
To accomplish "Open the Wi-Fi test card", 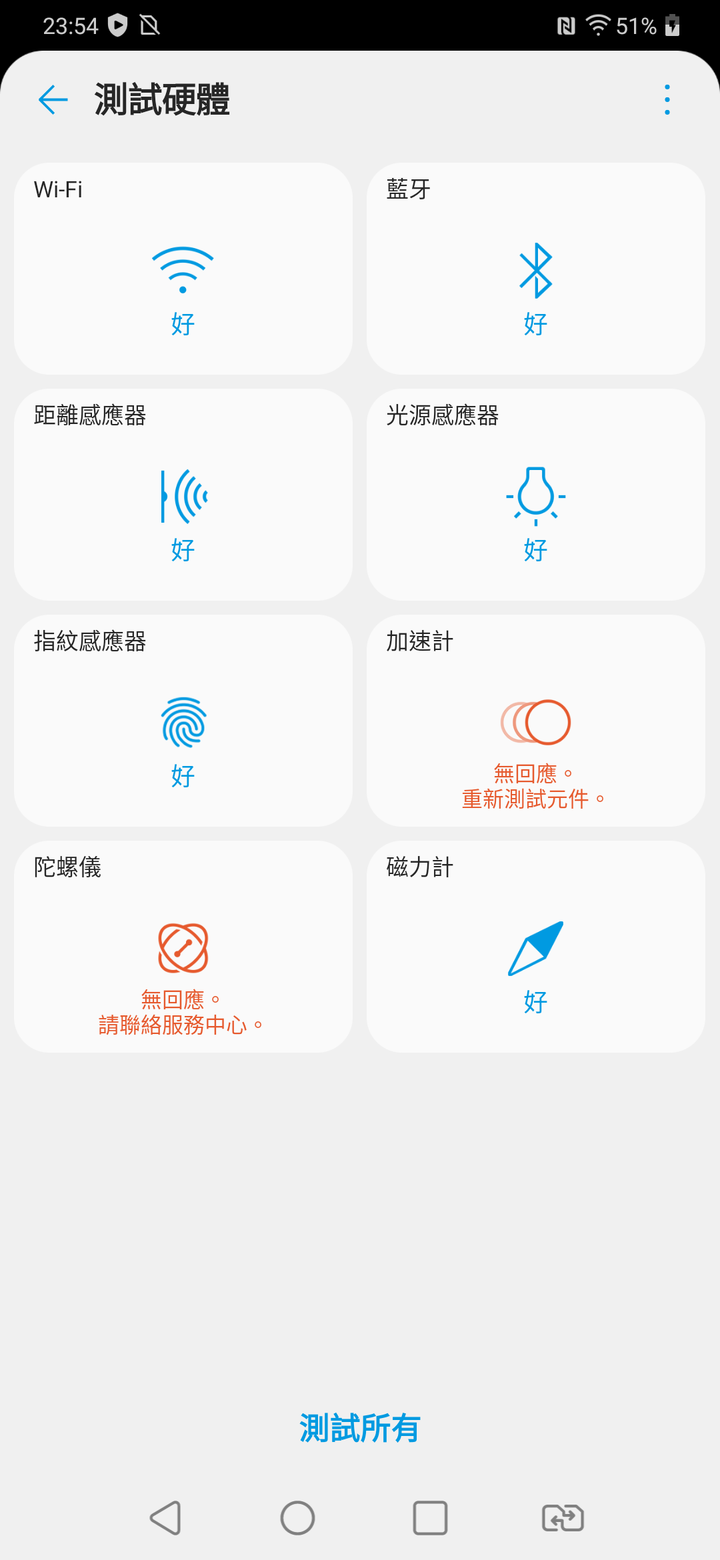I will click(x=183, y=269).
